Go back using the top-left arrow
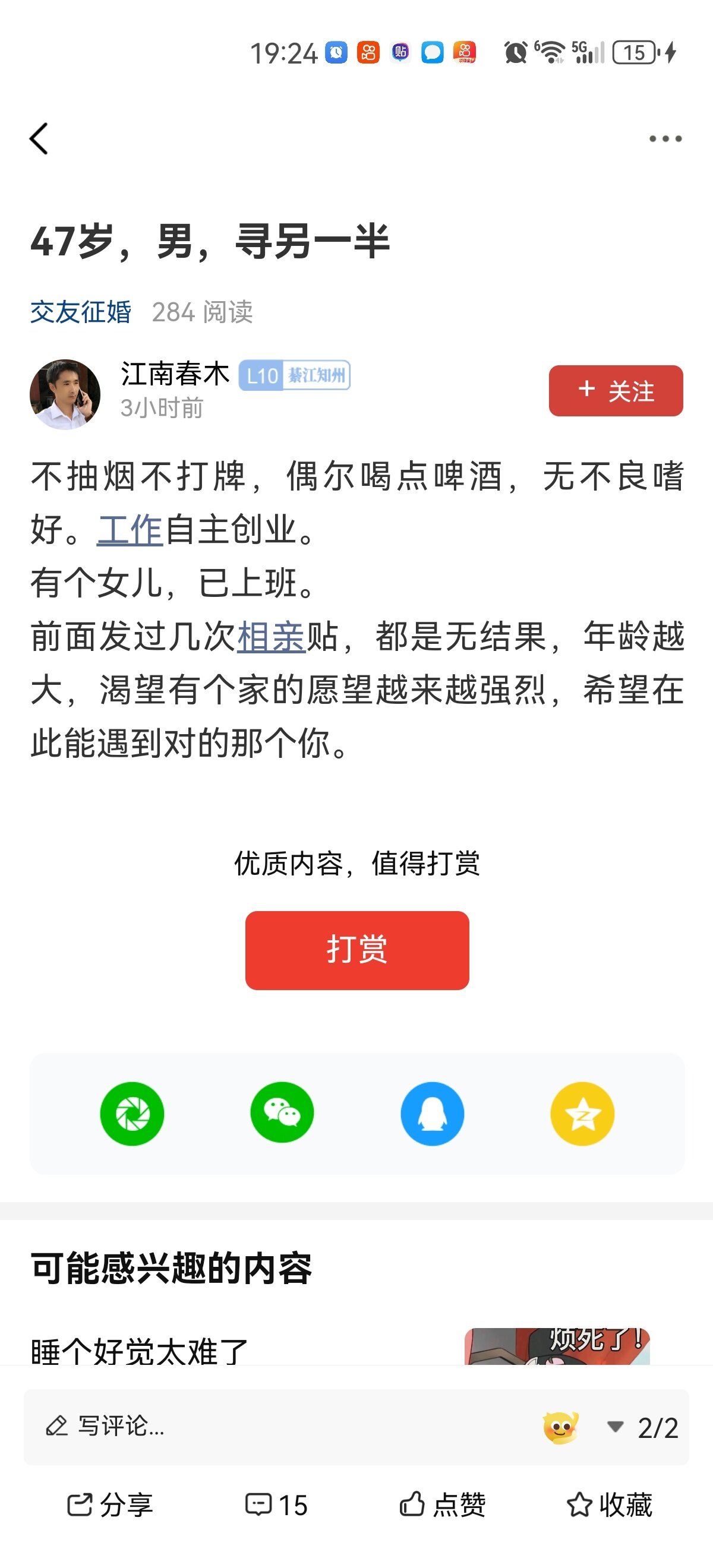713x1568 pixels. tap(39, 139)
